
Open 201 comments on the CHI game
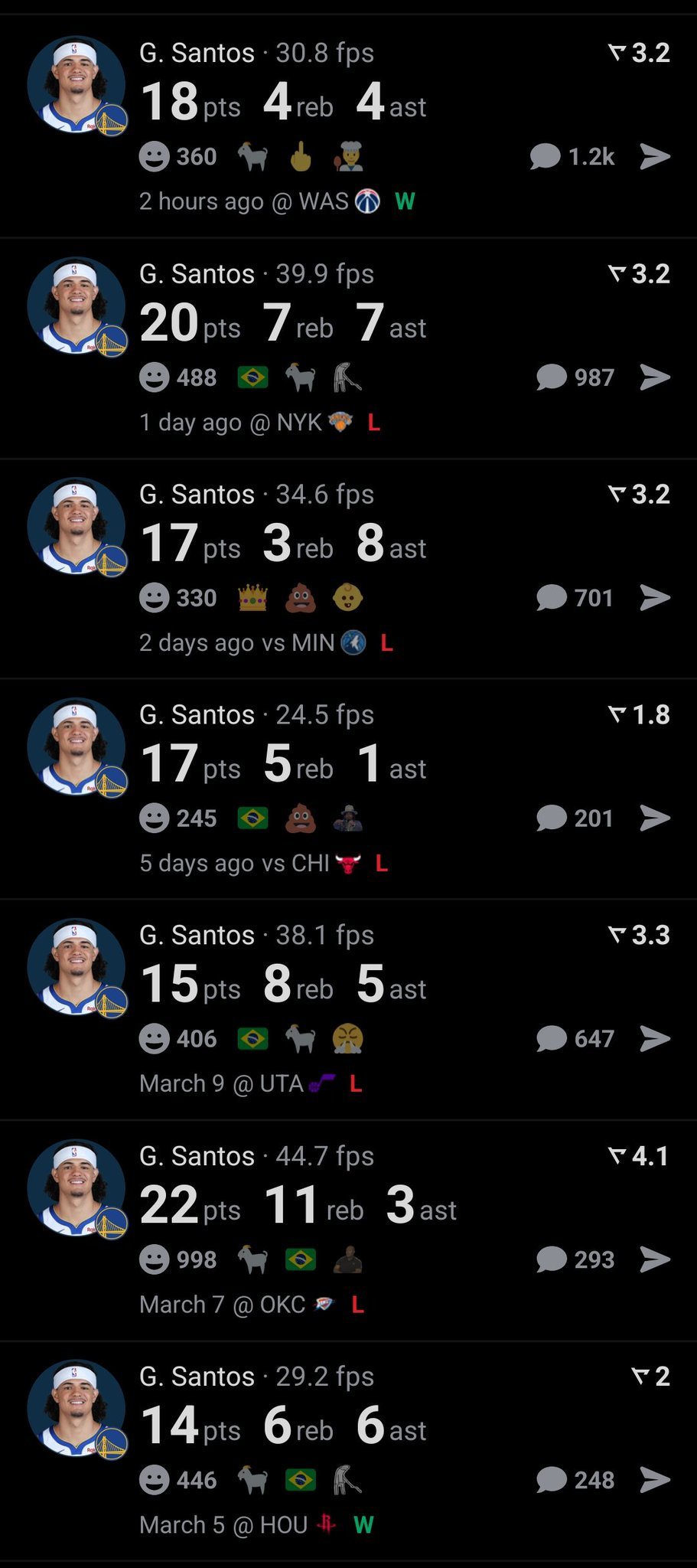click(x=575, y=818)
